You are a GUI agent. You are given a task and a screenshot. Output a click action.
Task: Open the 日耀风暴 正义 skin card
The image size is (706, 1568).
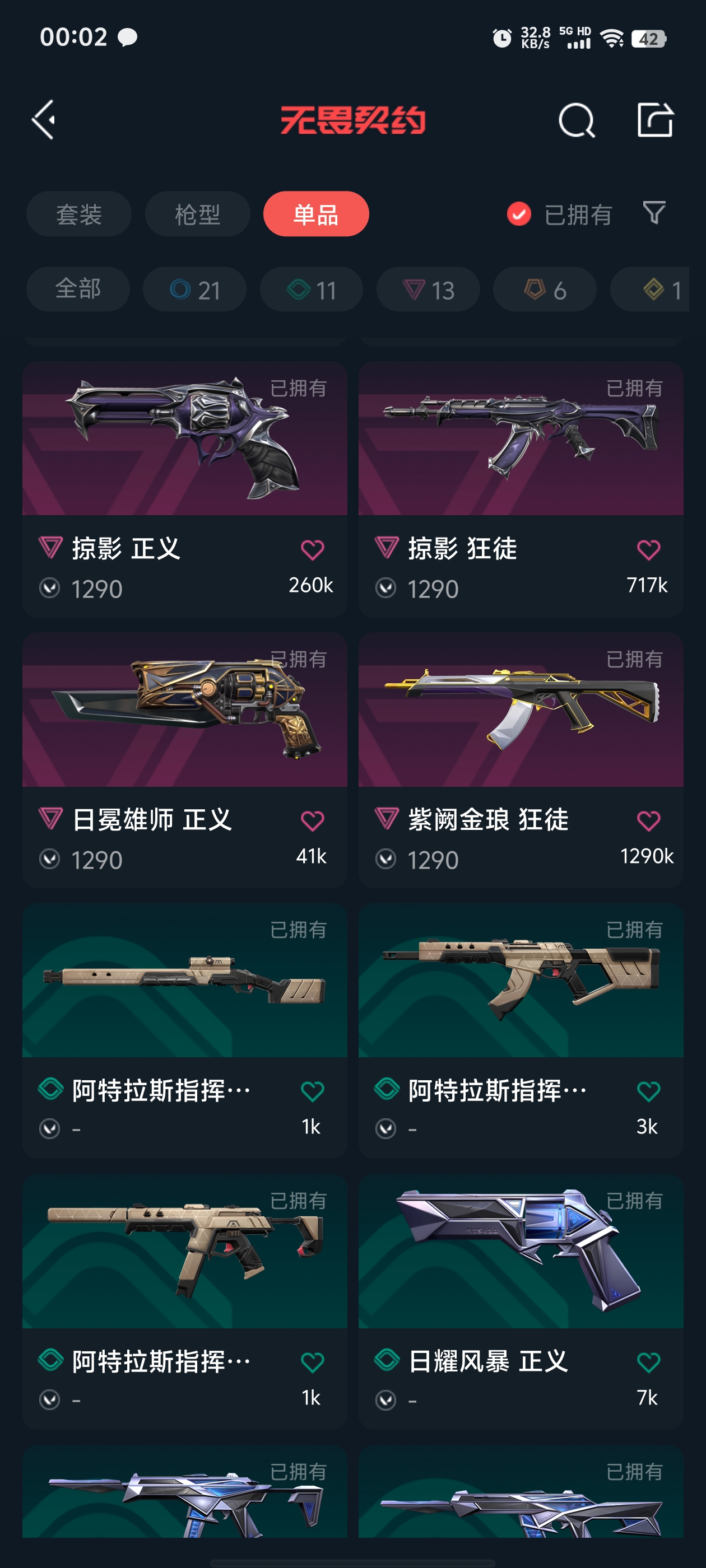pos(521,1302)
